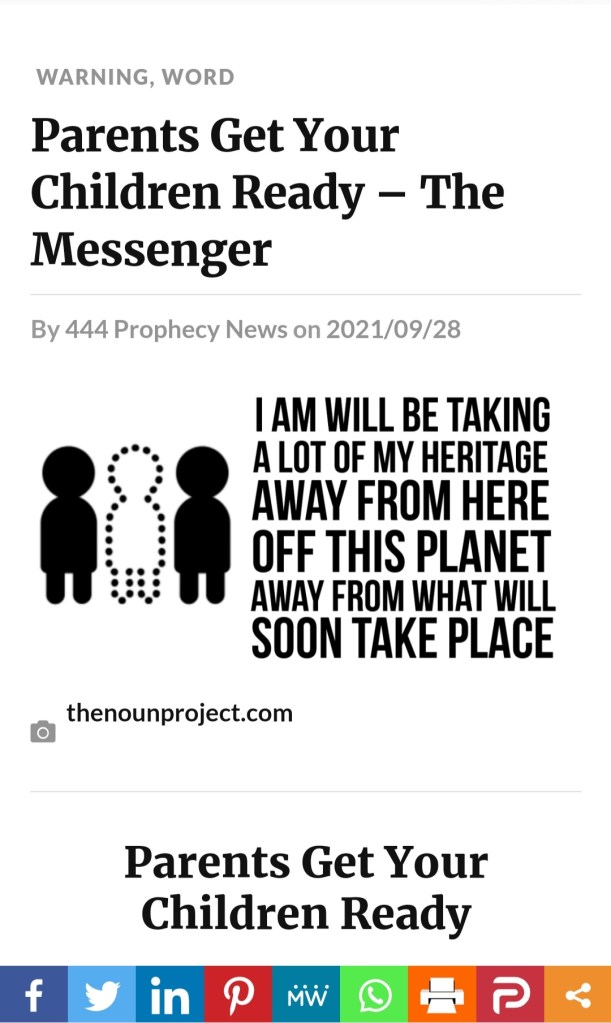Share the article on LinkedIn
Image resolution: width=611 pixels, height=1023 pixels.
(x=169, y=995)
